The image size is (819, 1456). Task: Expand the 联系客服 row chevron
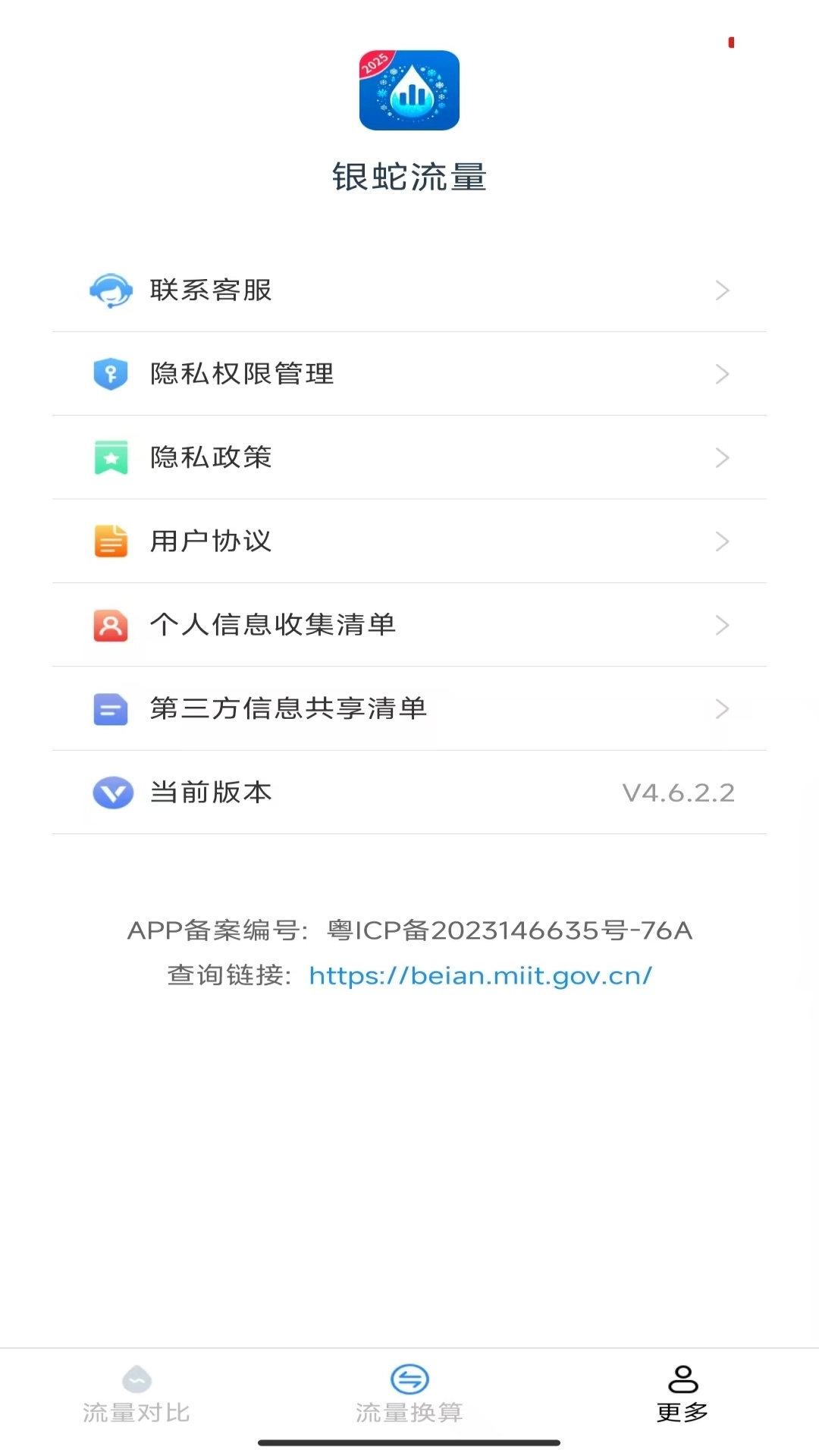721,290
